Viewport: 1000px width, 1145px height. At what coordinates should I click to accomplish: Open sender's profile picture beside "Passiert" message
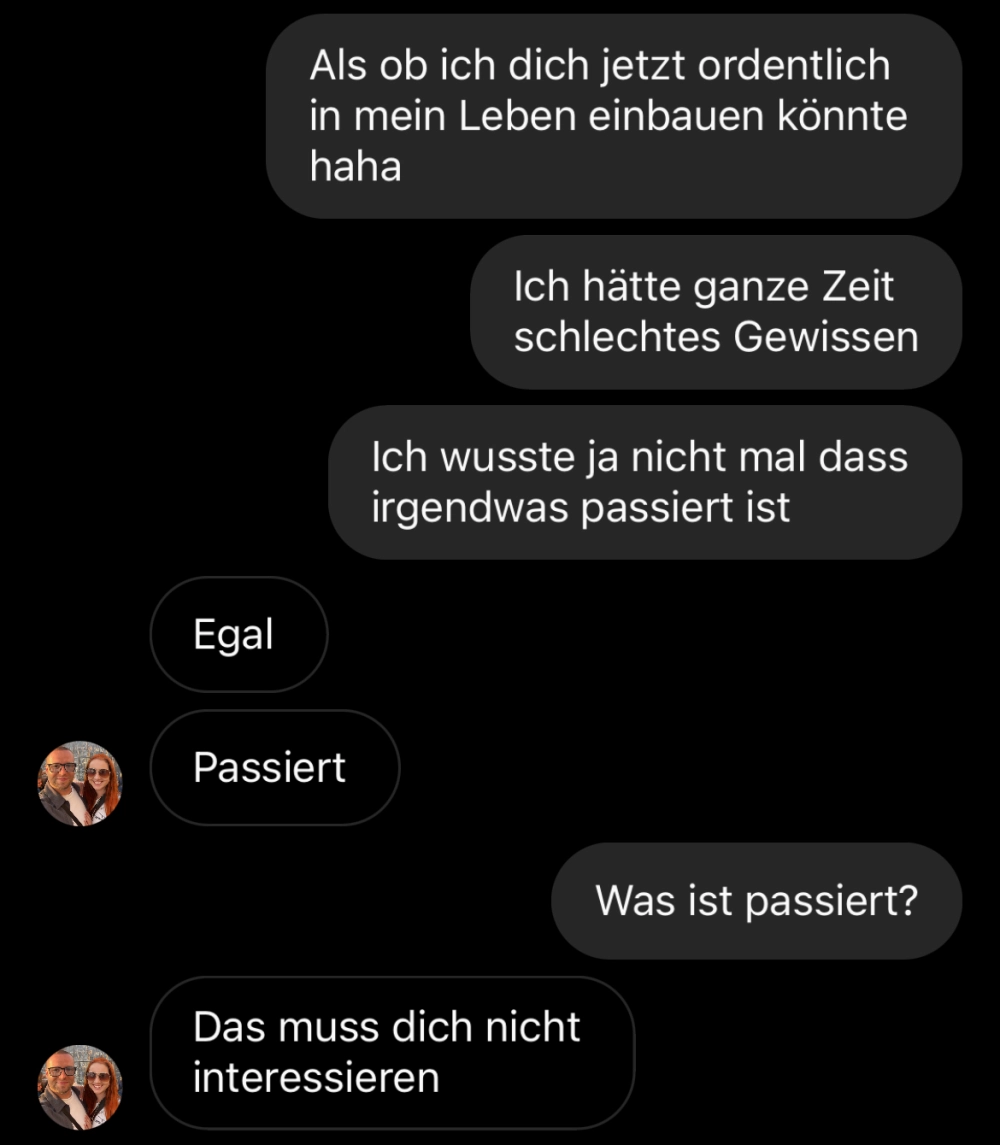click(x=80, y=783)
